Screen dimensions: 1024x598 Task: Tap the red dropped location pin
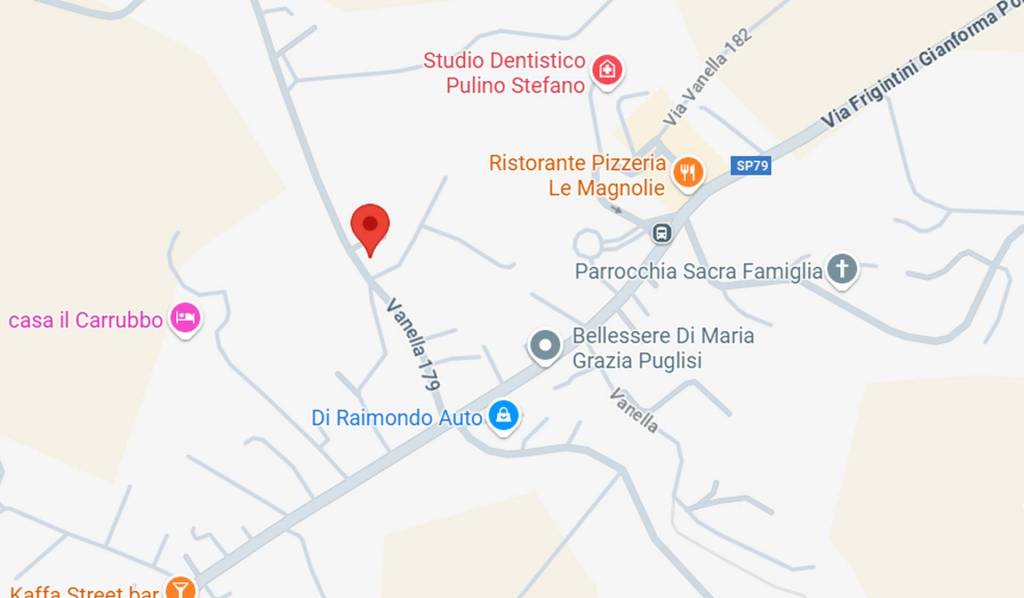[x=370, y=226]
